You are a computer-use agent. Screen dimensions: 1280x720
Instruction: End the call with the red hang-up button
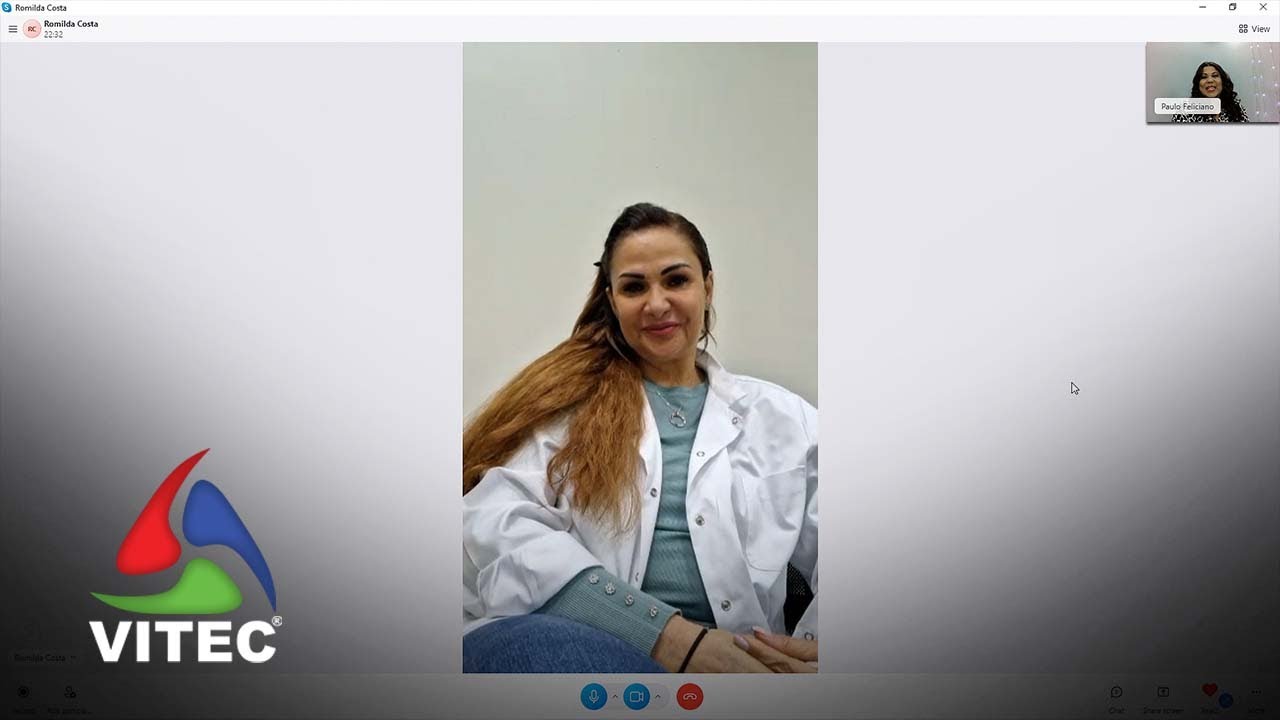689,697
